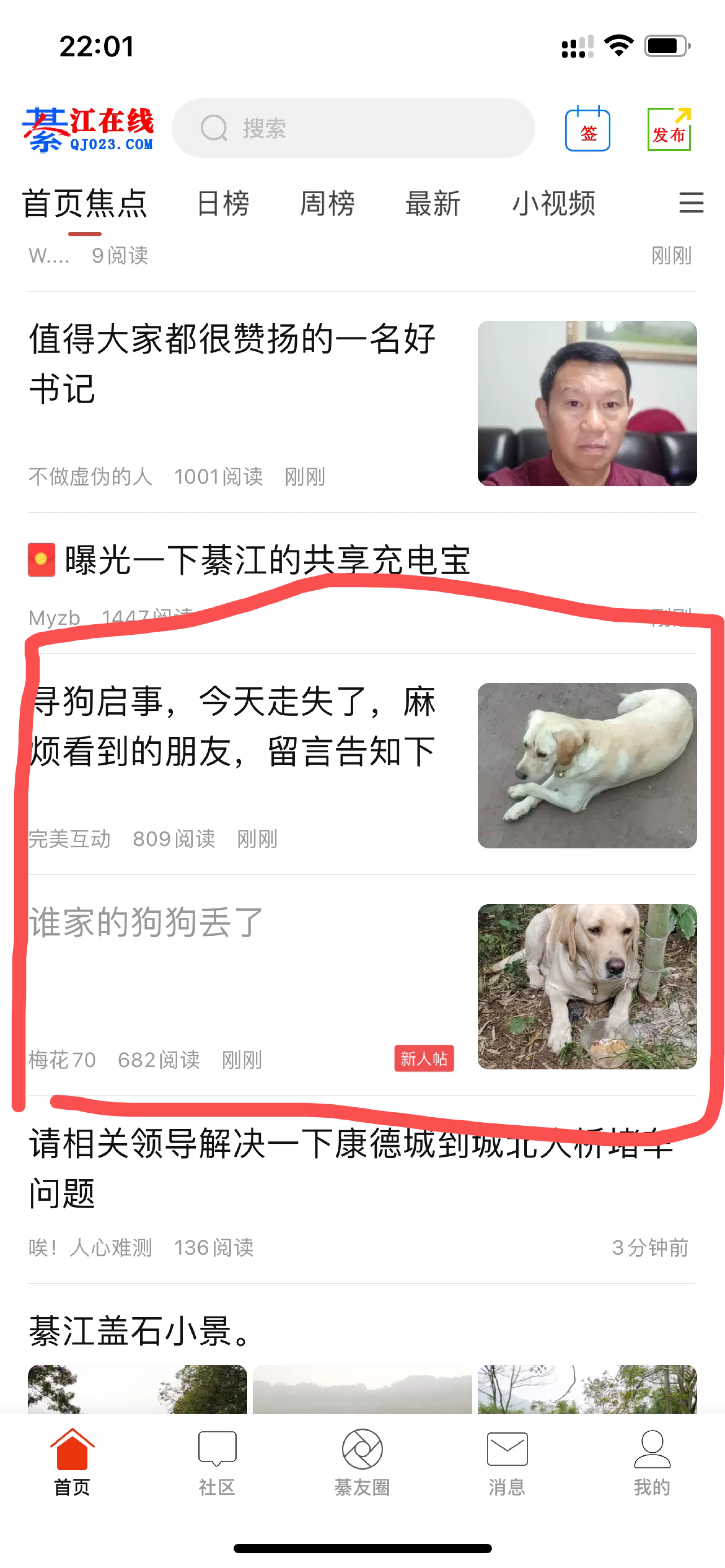Expand the channel list menu icon
Screen dimensions: 725x1568
pyautogui.click(x=691, y=203)
